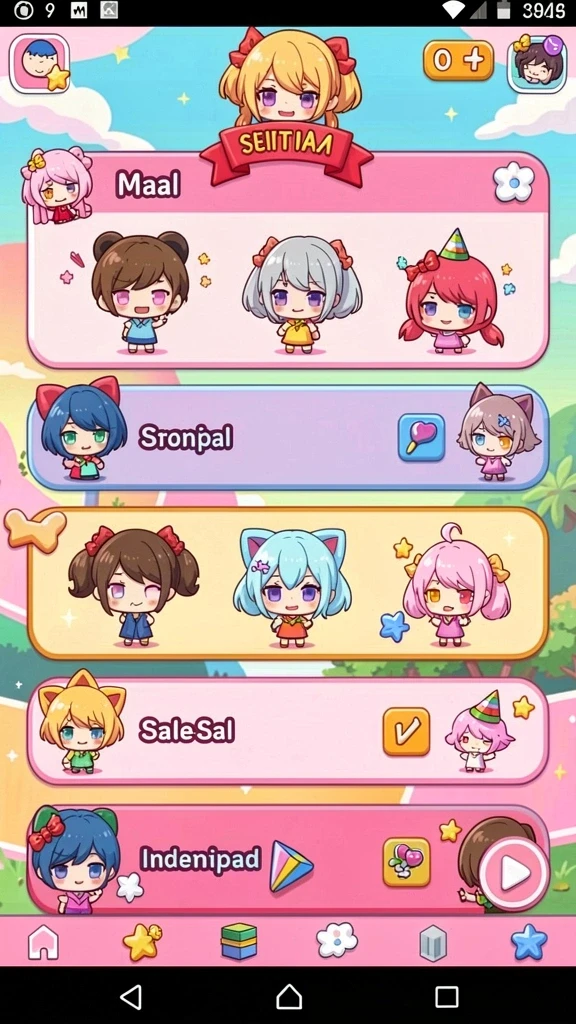
Task: Choose the brown pigtail character in the yellow panel
Action: (133, 584)
